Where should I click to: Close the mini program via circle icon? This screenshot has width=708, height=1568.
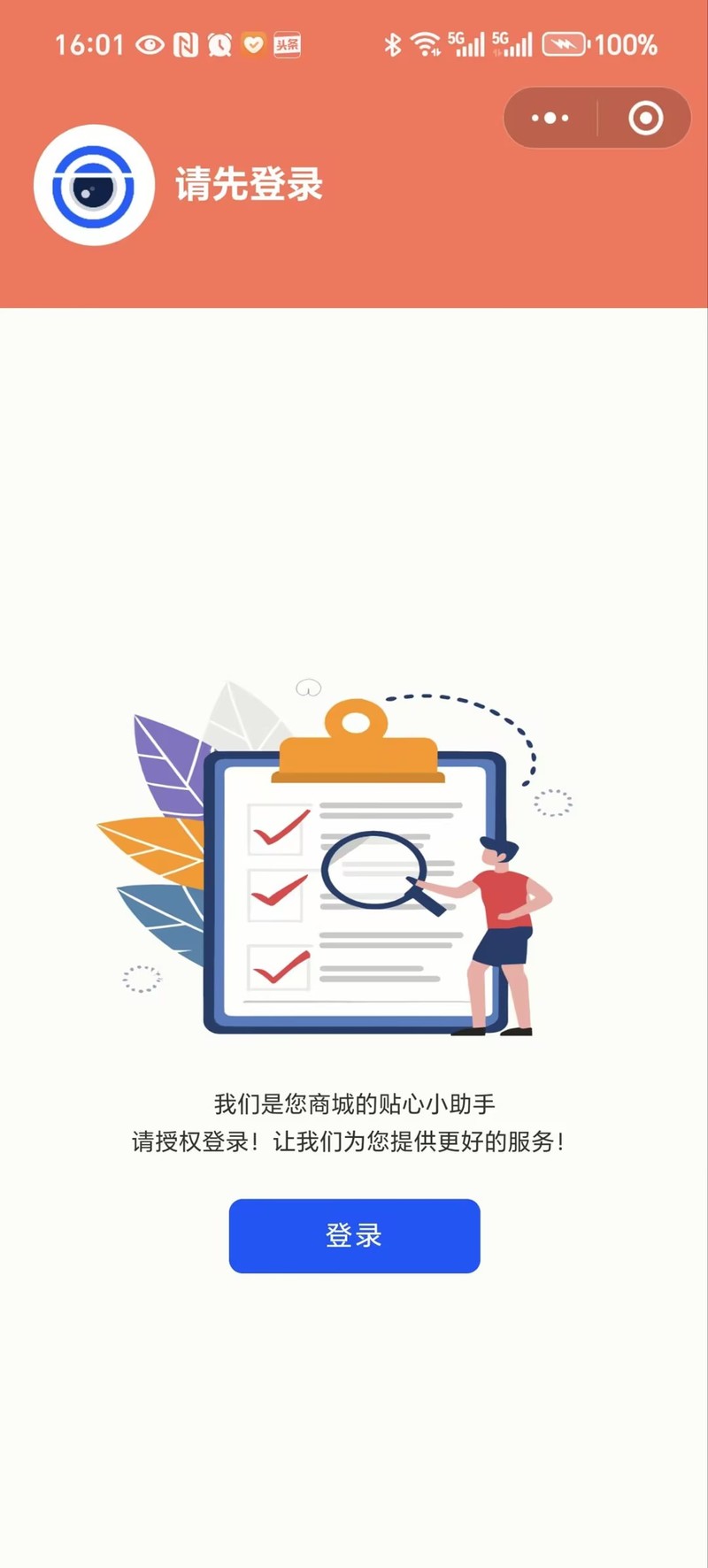(645, 118)
